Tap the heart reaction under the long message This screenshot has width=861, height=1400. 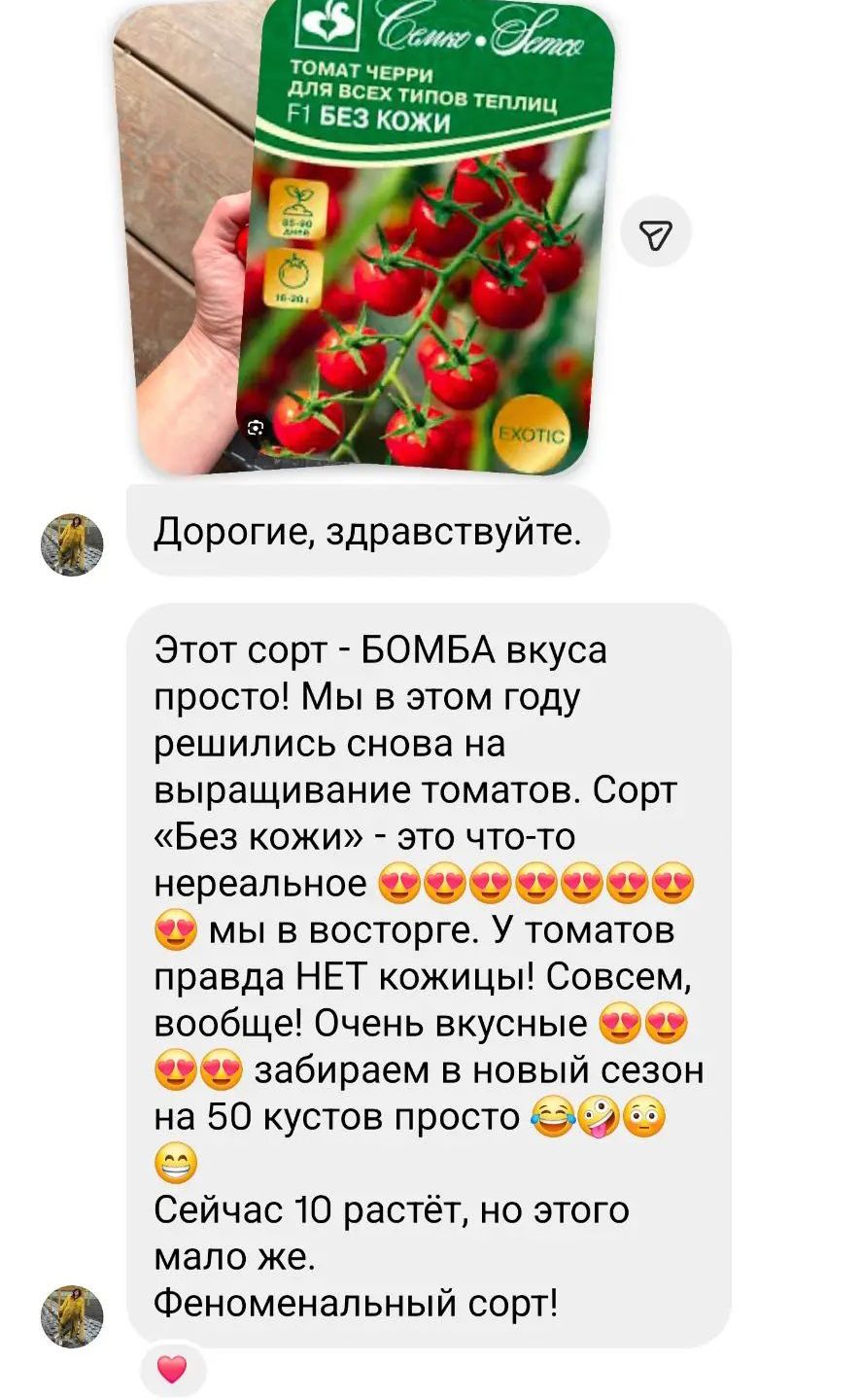(x=172, y=1371)
